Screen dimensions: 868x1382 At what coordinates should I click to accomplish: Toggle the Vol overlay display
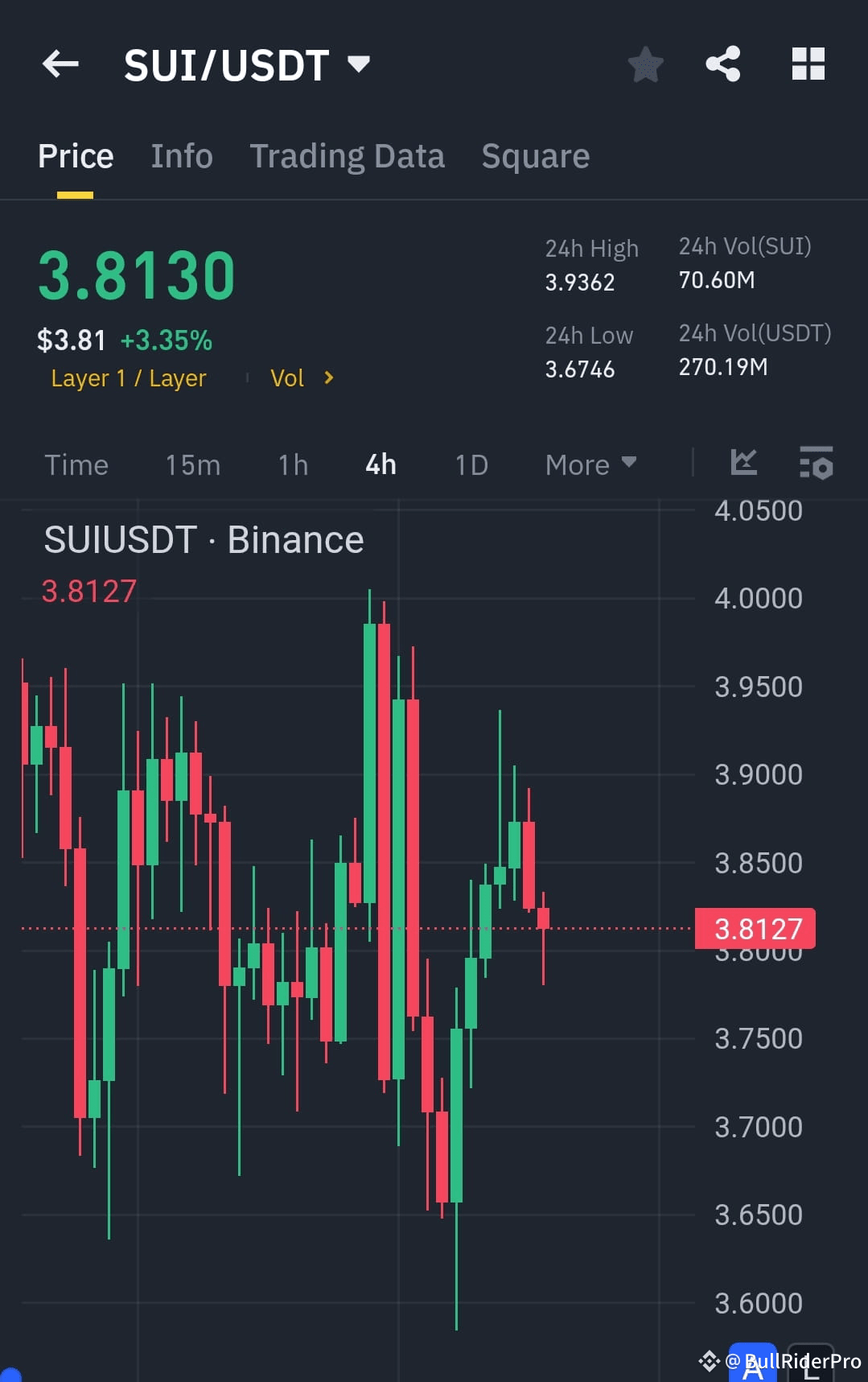coord(287,377)
